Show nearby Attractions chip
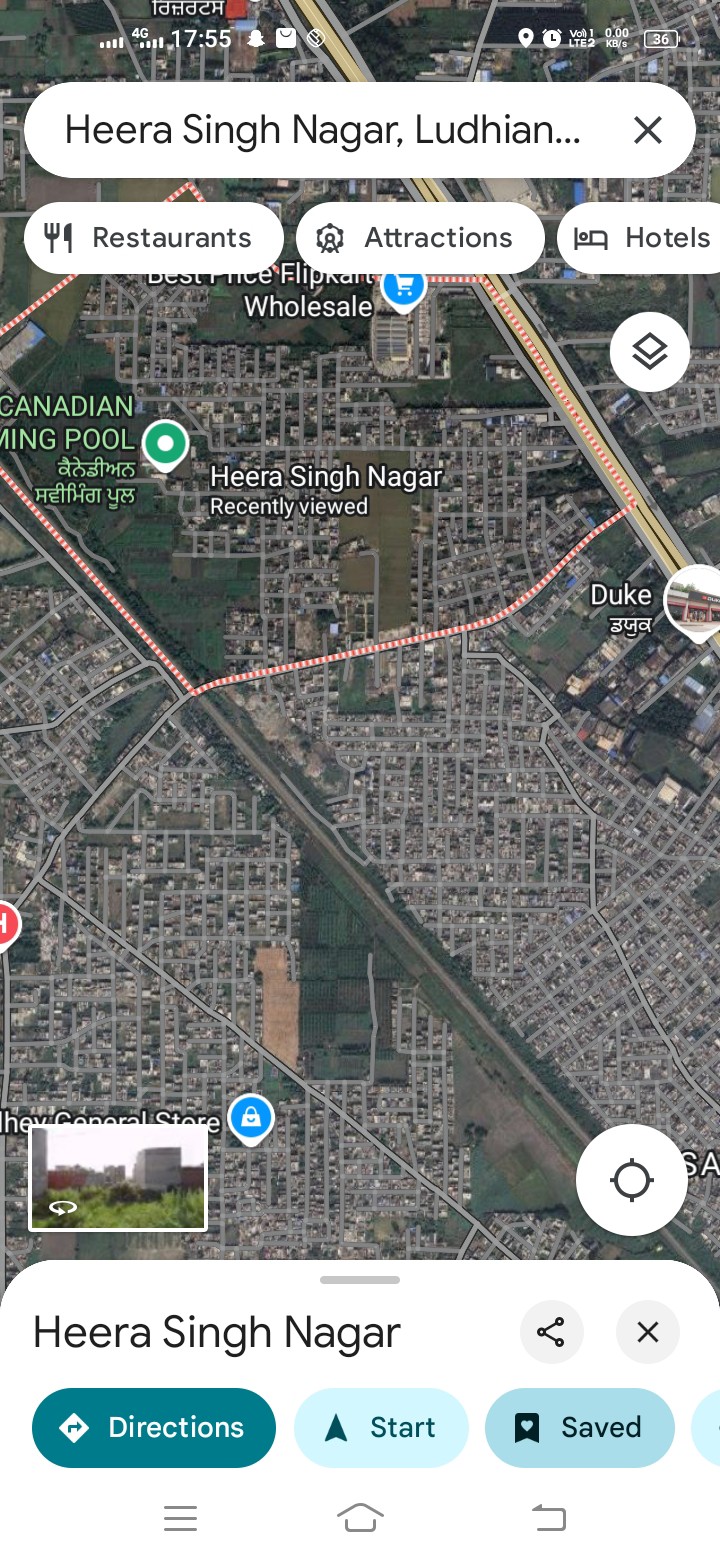 (420, 238)
